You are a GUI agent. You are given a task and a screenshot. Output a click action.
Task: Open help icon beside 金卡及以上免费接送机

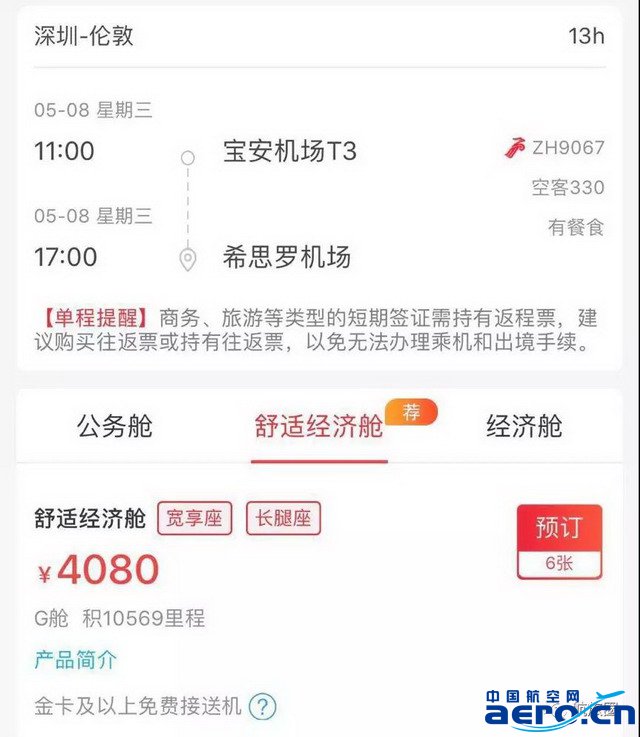(262, 707)
